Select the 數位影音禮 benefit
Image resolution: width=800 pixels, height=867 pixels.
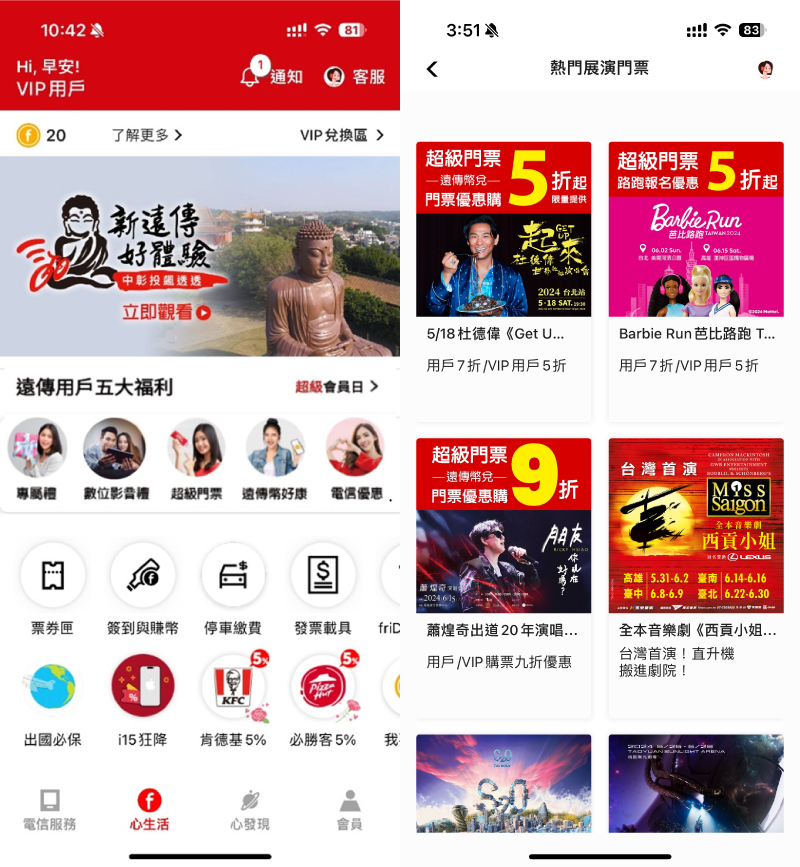tap(114, 460)
